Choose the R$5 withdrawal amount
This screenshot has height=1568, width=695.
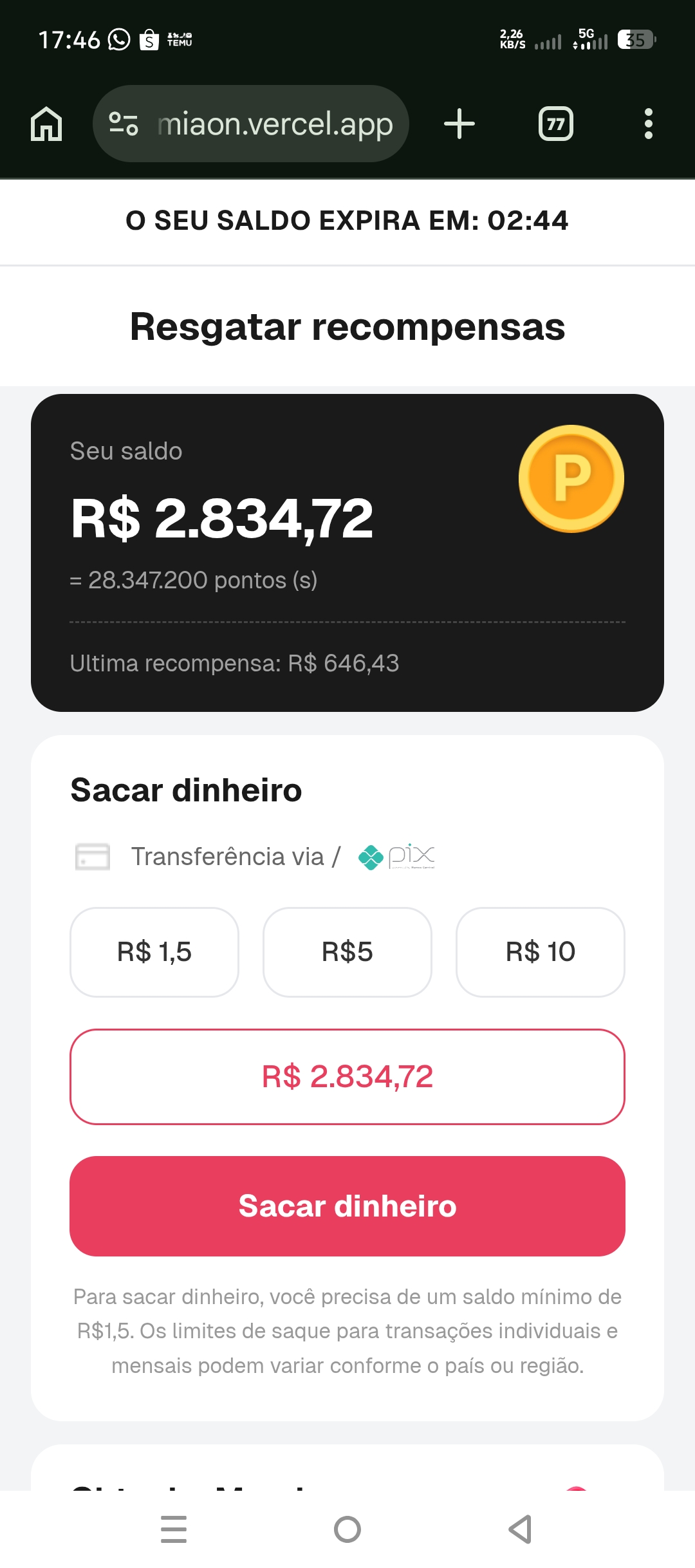(x=347, y=952)
